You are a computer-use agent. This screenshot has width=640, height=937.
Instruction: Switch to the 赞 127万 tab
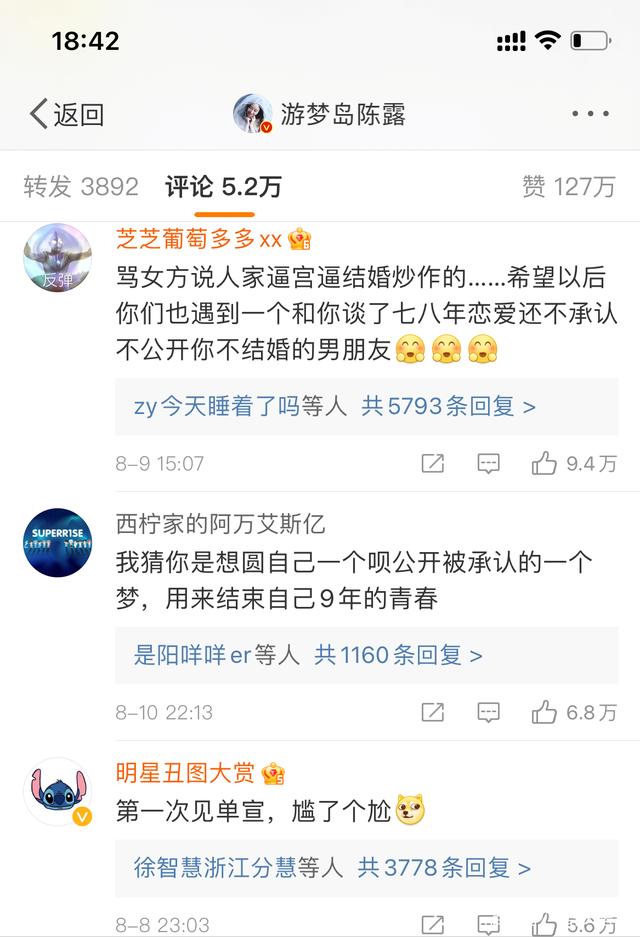(x=568, y=186)
